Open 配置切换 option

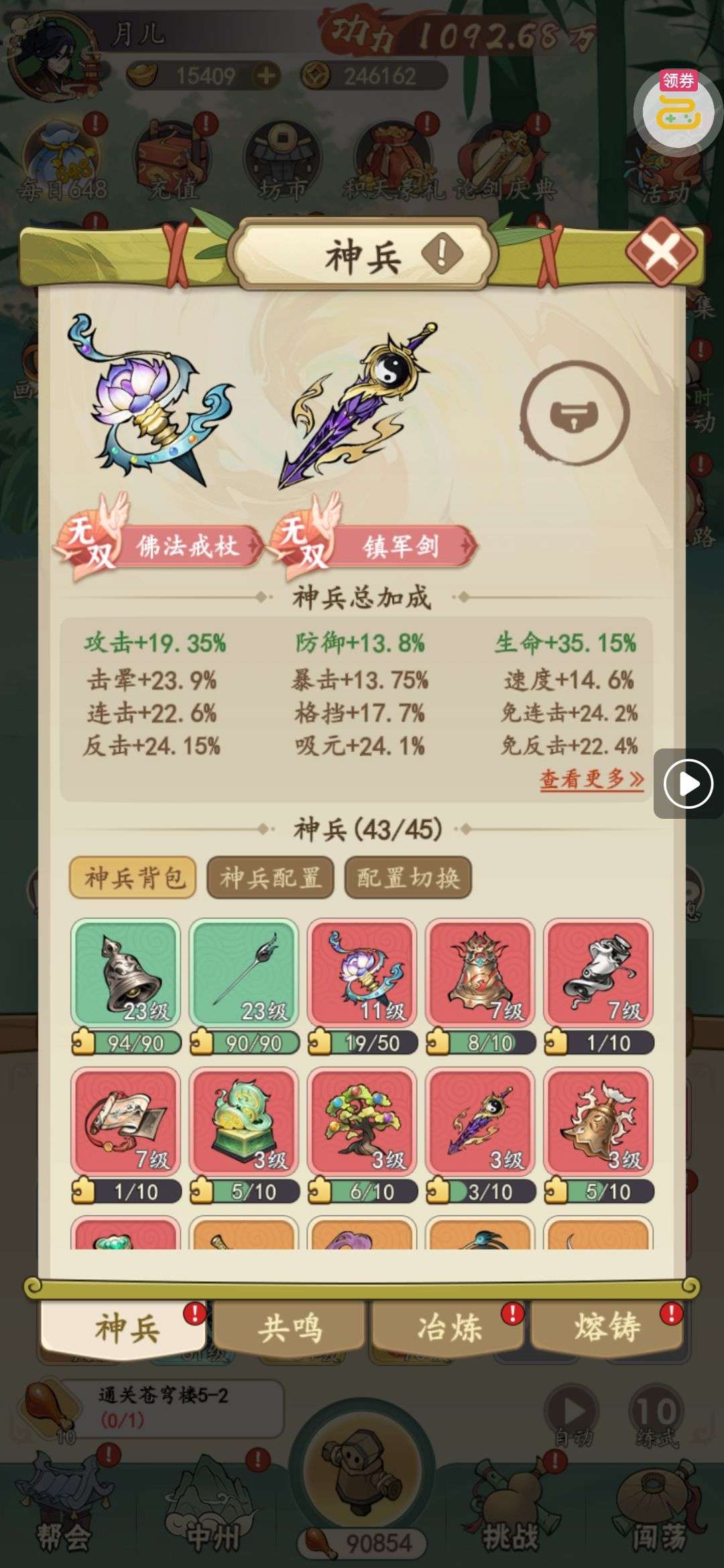(x=408, y=878)
